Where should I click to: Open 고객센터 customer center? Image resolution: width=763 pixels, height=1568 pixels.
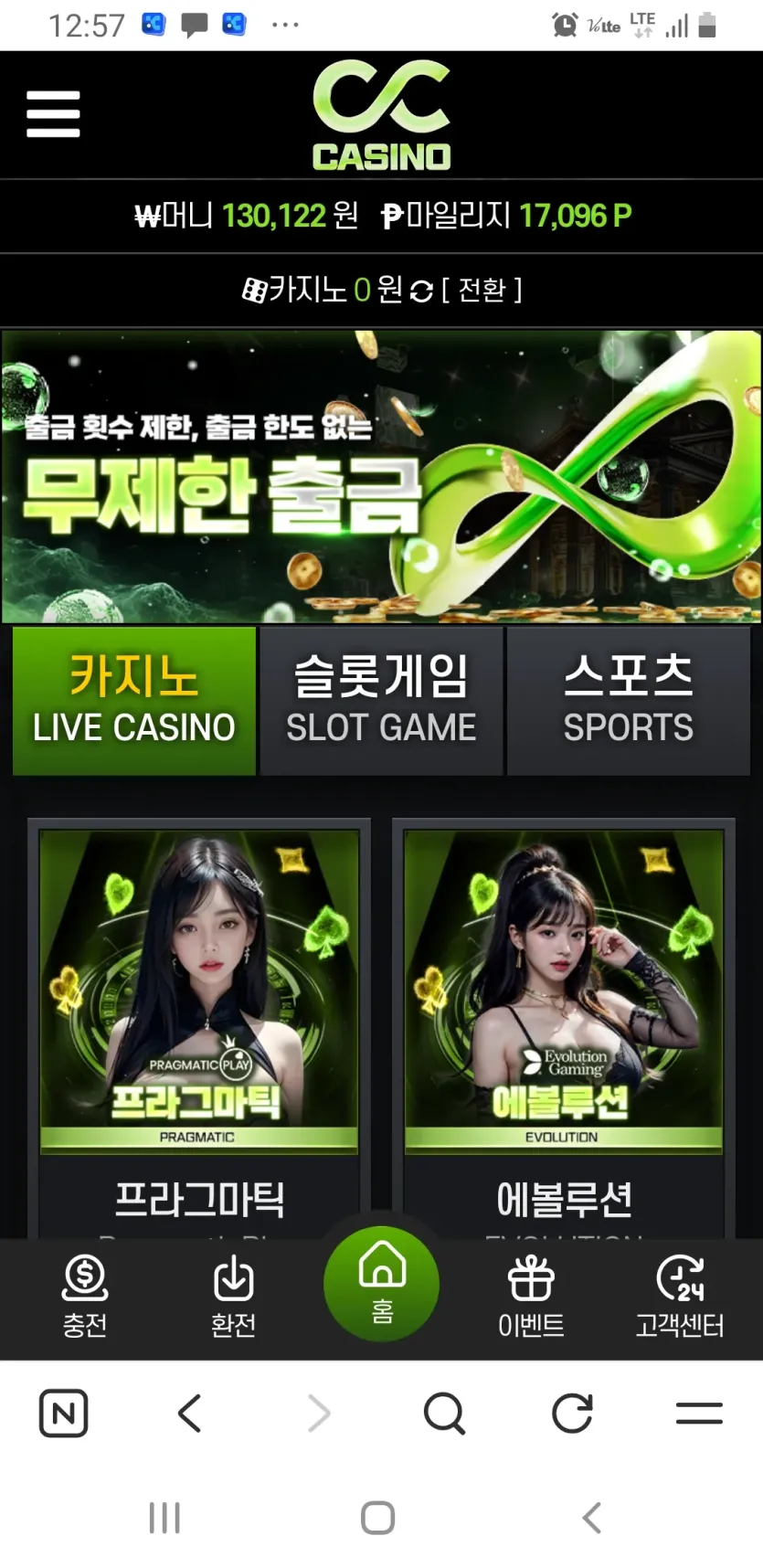pos(680,1298)
